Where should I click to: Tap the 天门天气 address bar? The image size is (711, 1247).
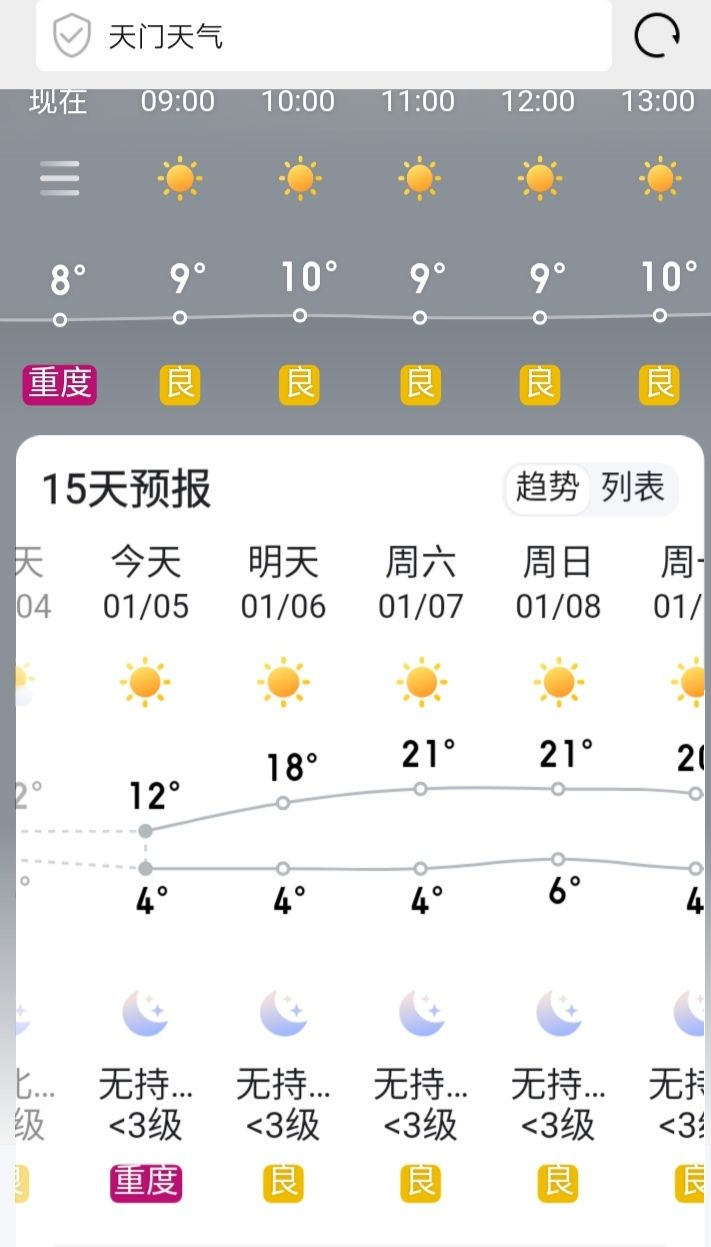(323, 37)
